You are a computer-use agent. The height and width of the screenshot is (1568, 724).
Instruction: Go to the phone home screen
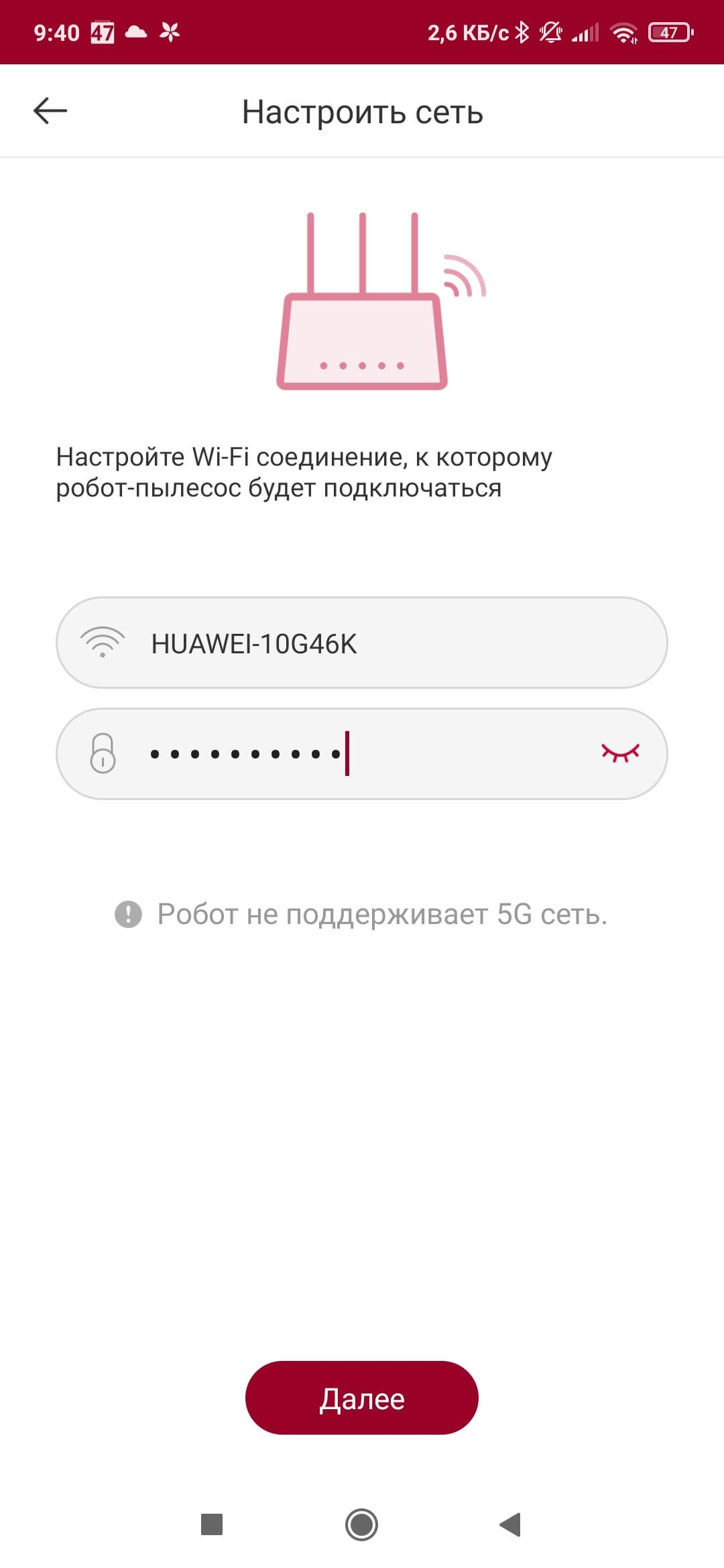(362, 1524)
